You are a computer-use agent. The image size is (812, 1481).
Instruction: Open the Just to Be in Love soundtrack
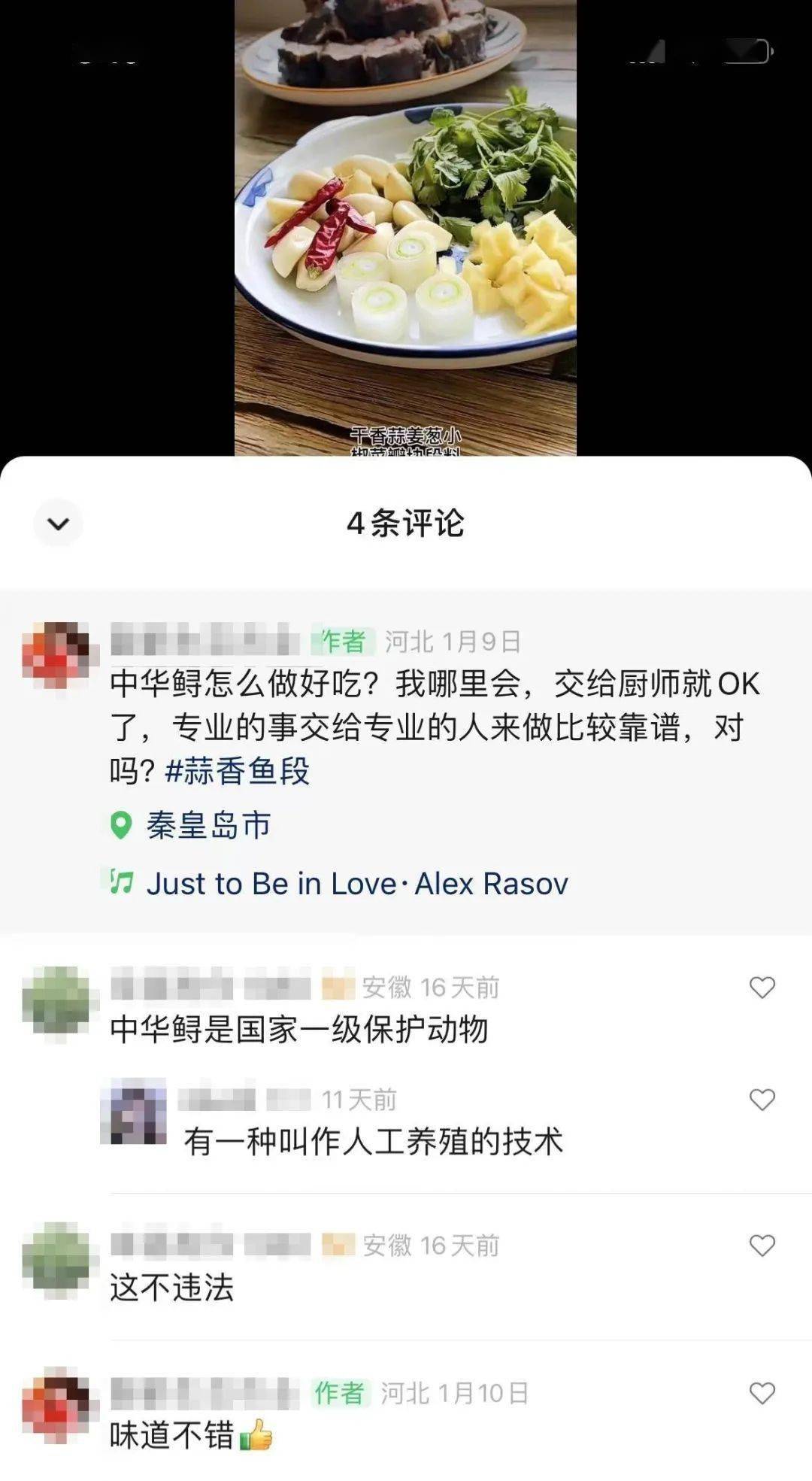coord(356,884)
